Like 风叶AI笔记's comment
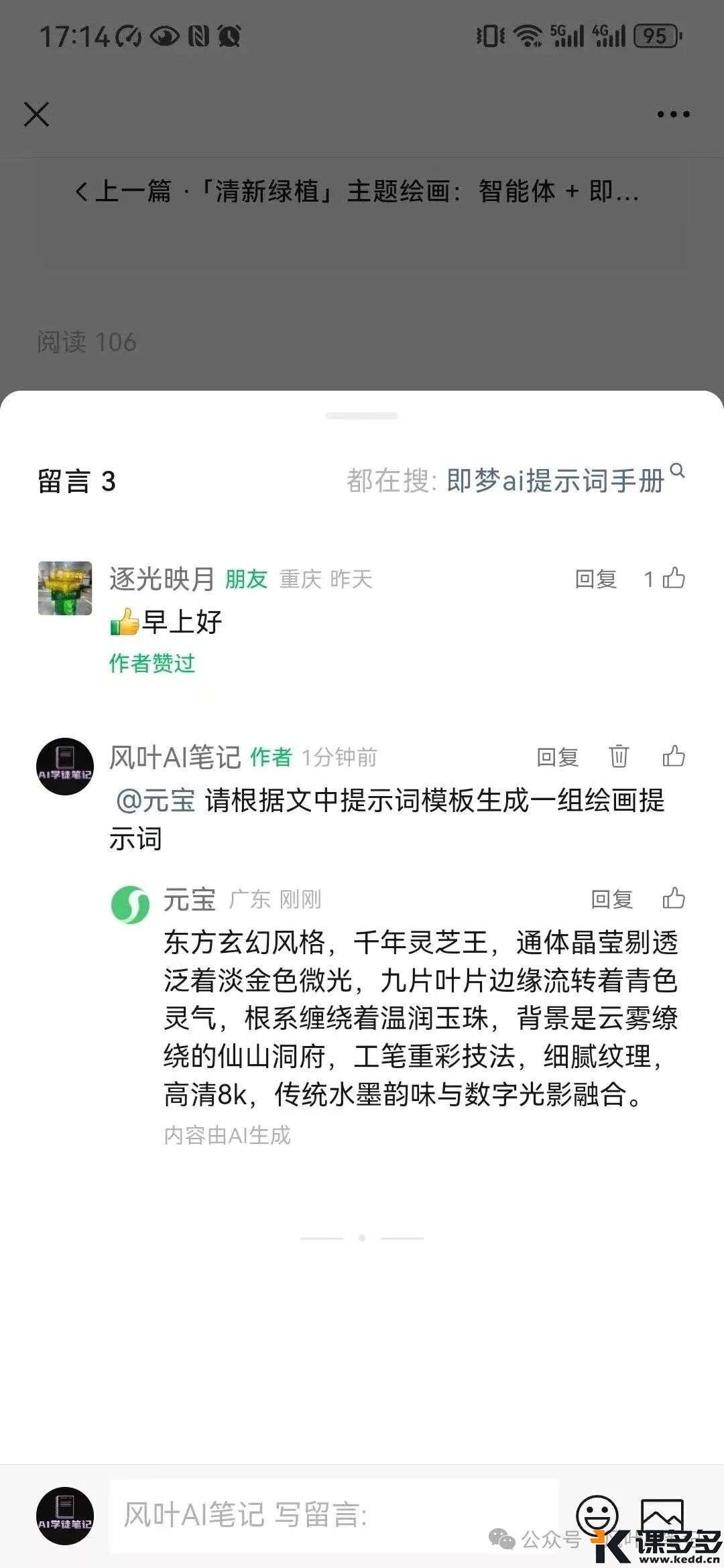Viewport: 724px width, 1568px height. coord(673,757)
